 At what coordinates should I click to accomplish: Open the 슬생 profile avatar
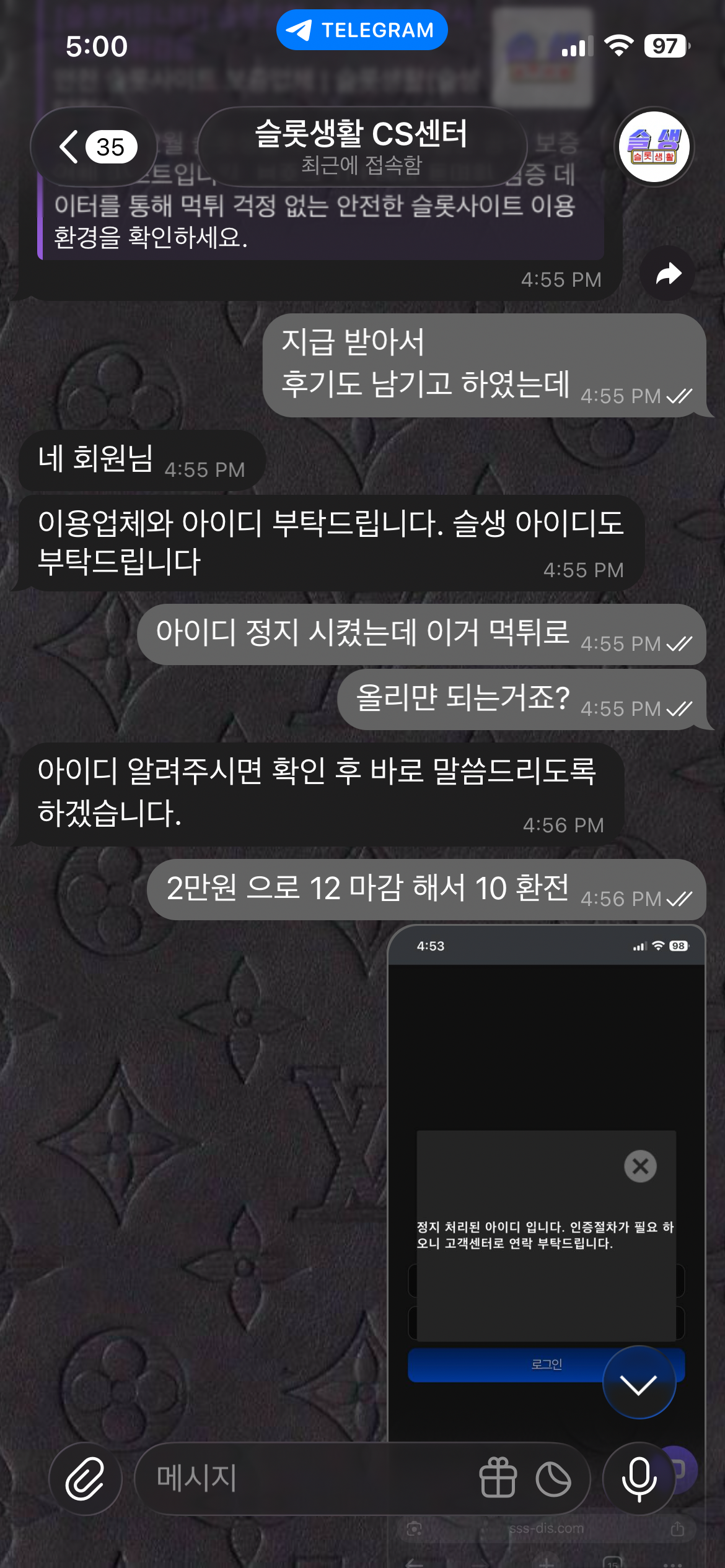[x=654, y=147]
